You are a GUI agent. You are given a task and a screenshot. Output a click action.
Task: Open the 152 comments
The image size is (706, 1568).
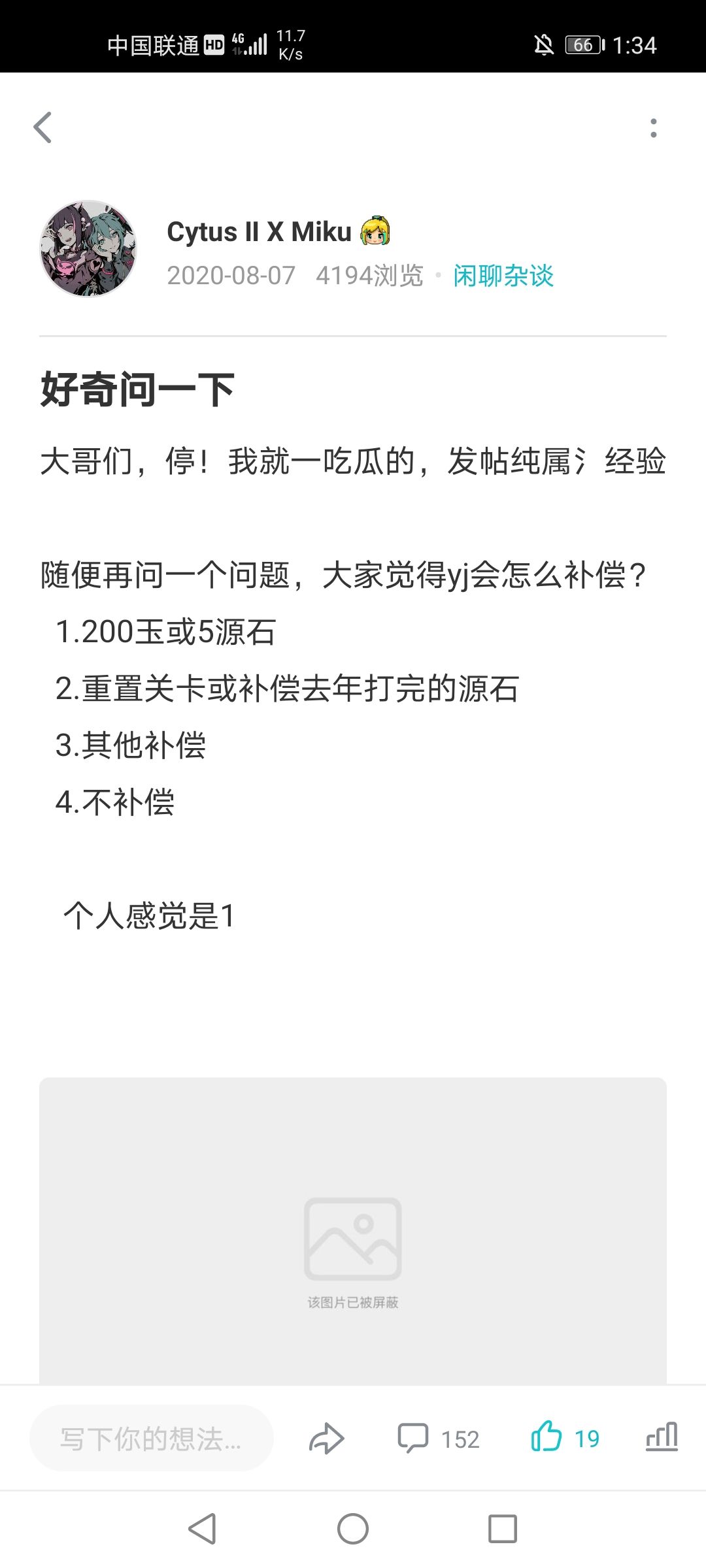click(x=439, y=1439)
